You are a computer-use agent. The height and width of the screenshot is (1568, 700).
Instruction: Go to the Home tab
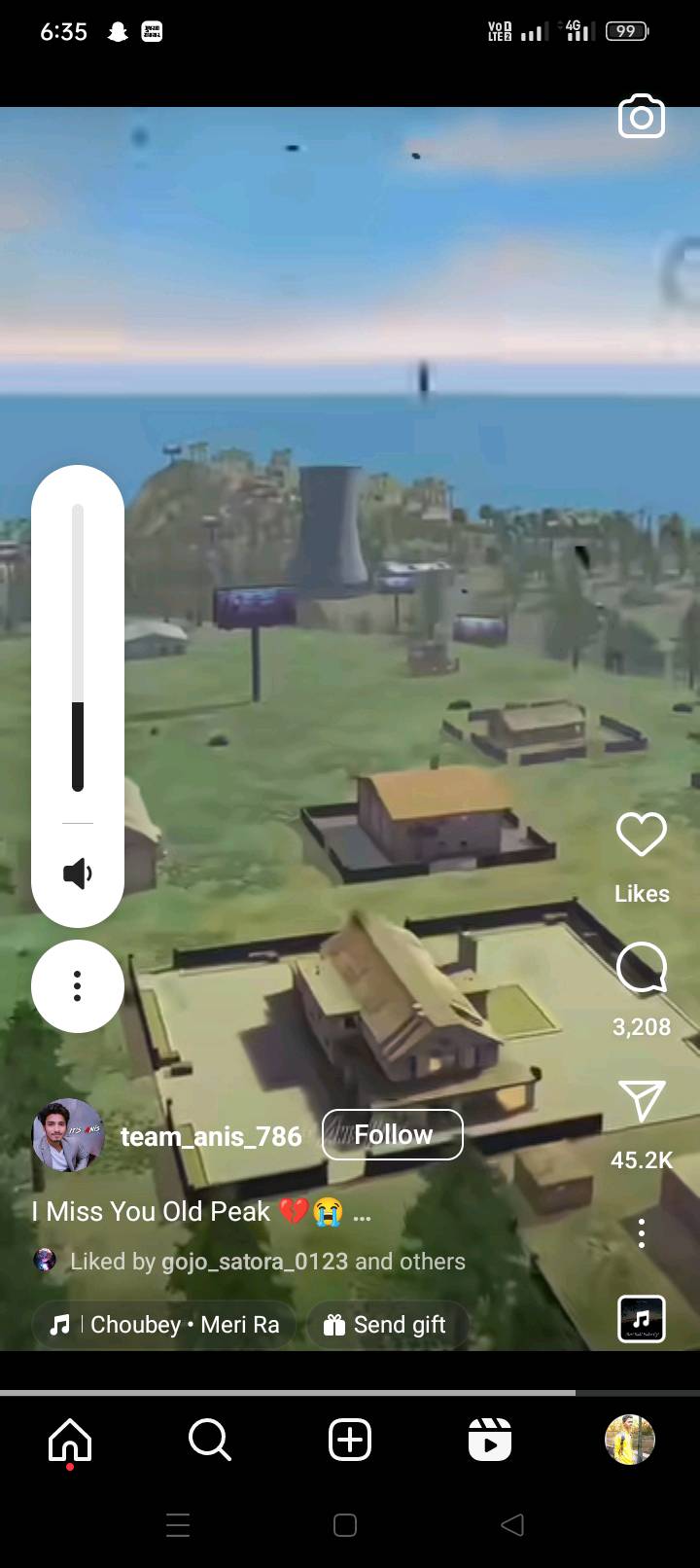click(x=70, y=1440)
